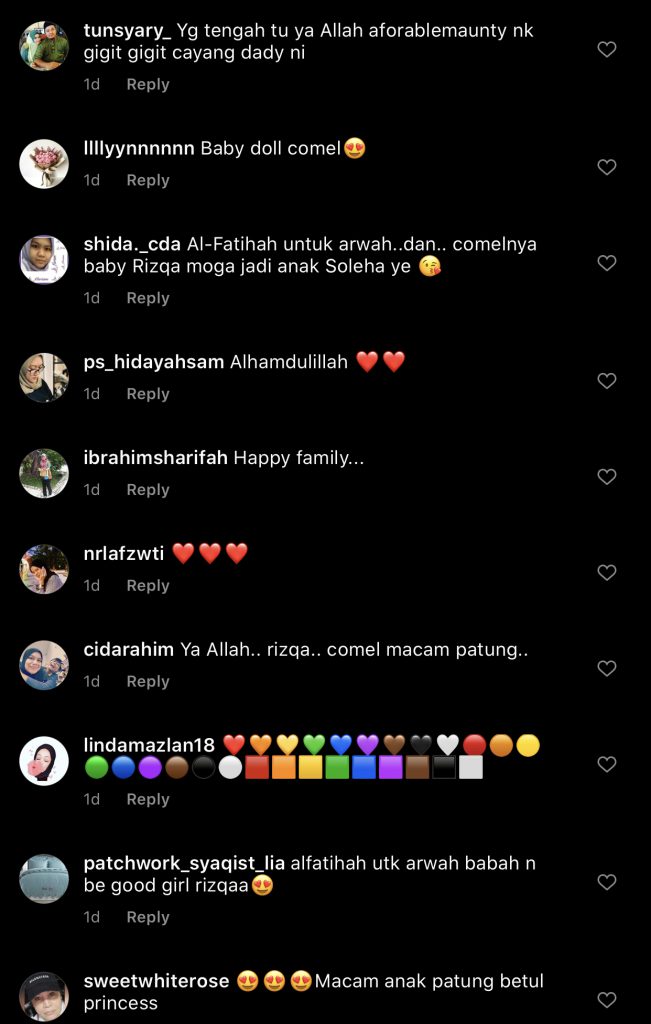The width and height of the screenshot is (651, 1024).
Task: Reply to ps_hidayahsam's Alhamdulillah comment
Action: click(147, 394)
